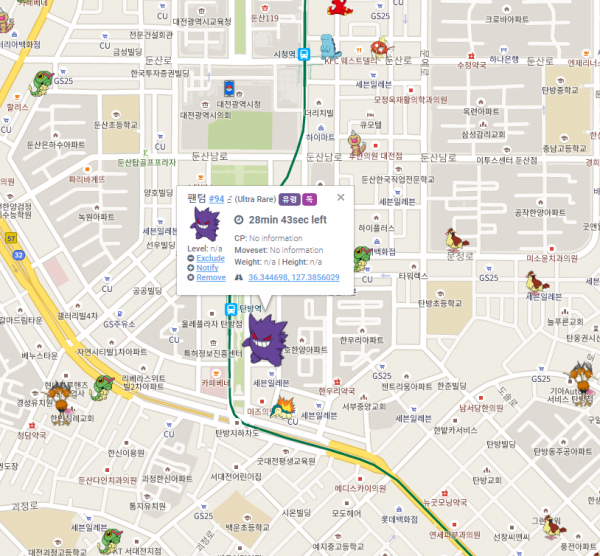Tap the Exclude link in popup
The width and height of the screenshot is (600, 556).
(x=210, y=258)
